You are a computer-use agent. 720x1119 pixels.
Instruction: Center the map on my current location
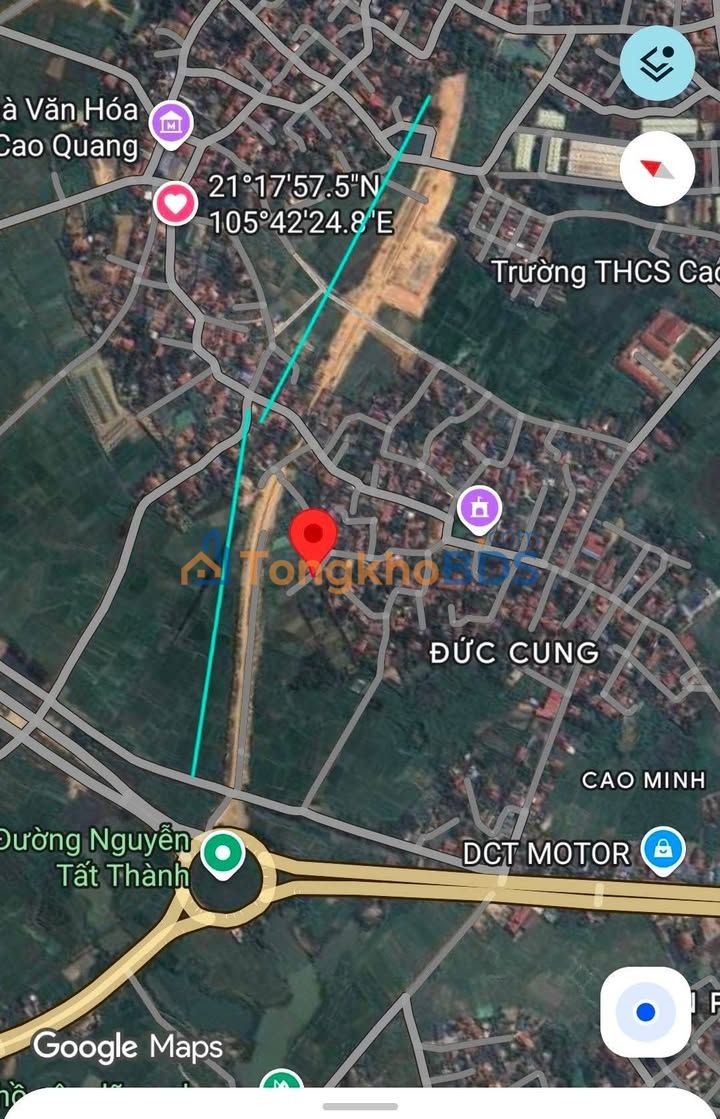pyautogui.click(x=645, y=1013)
